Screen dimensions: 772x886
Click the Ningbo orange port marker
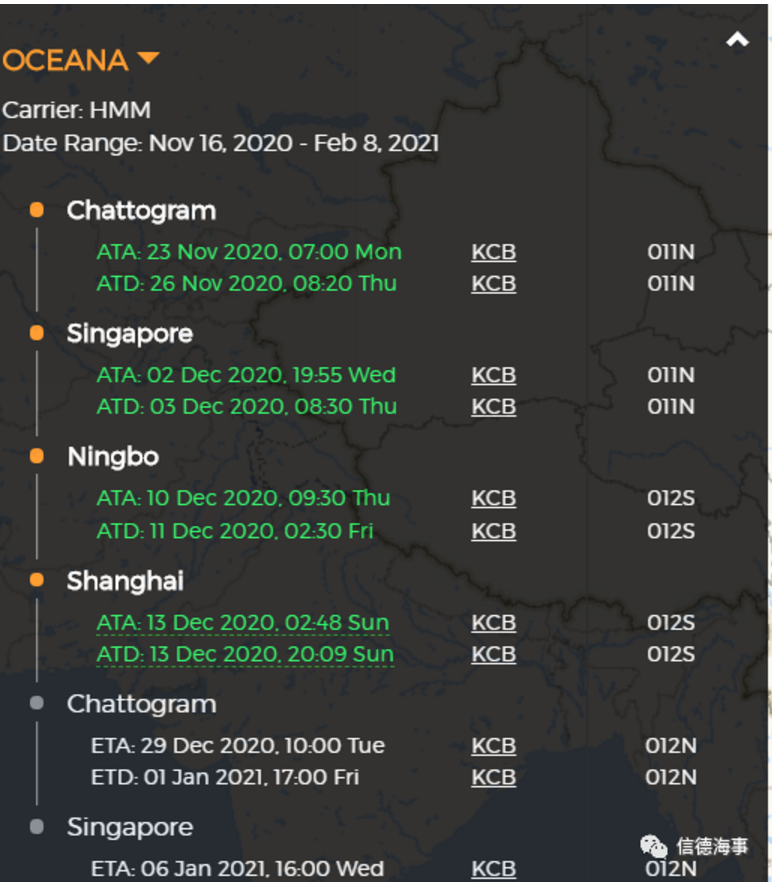point(37,455)
